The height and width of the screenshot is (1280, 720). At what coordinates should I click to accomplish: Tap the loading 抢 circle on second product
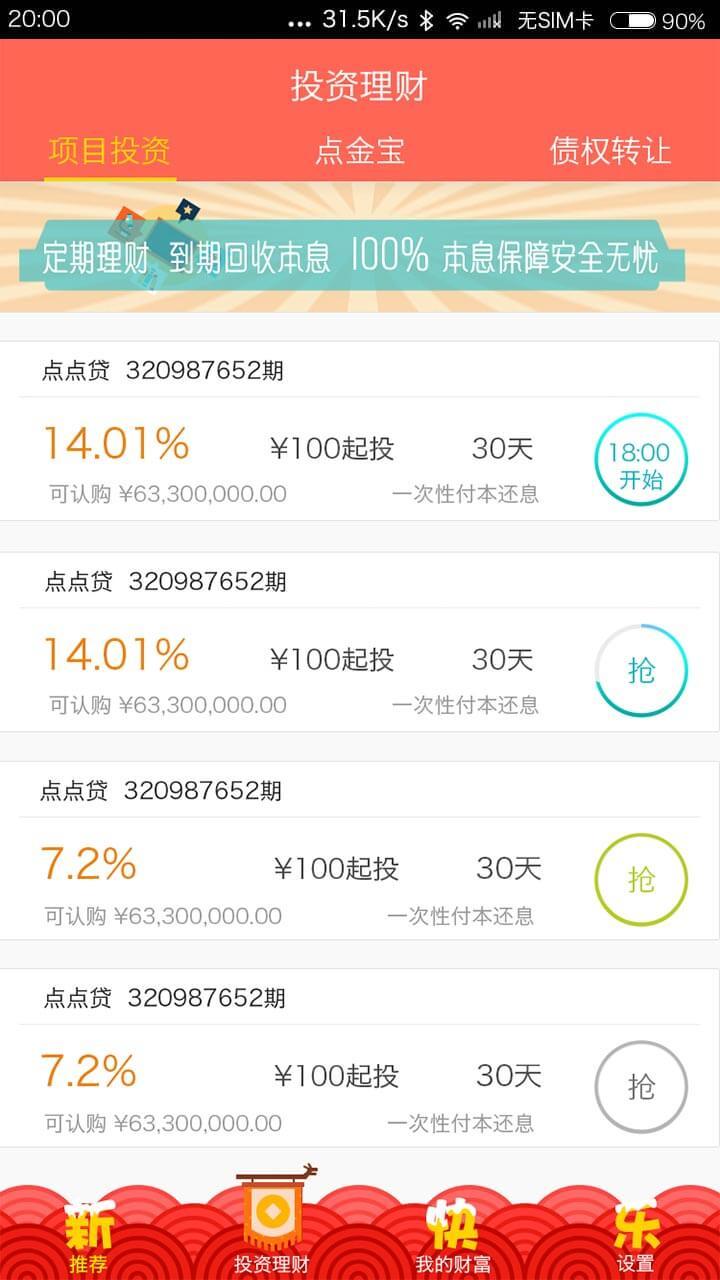click(x=641, y=671)
